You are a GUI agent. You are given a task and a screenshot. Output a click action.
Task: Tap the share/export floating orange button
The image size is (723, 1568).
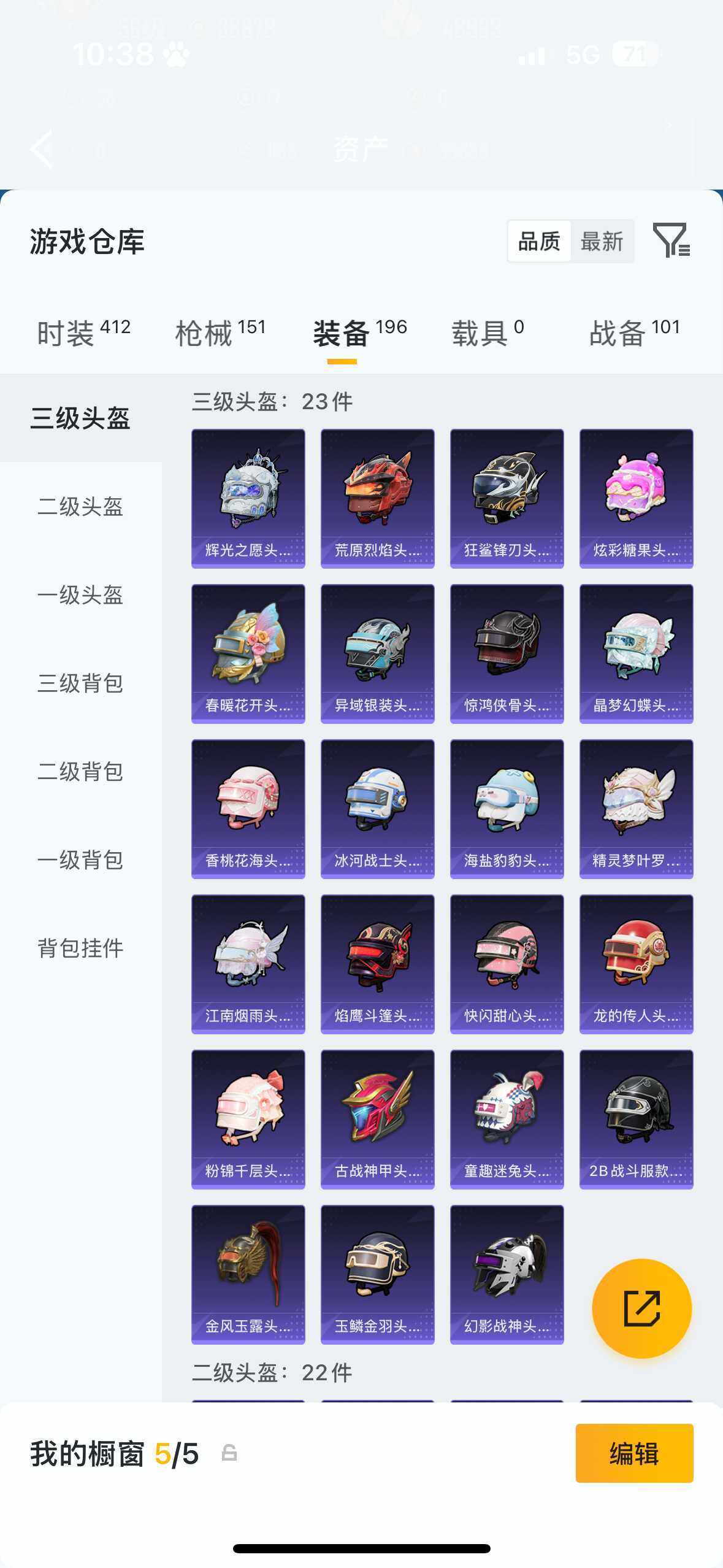[641, 1307]
